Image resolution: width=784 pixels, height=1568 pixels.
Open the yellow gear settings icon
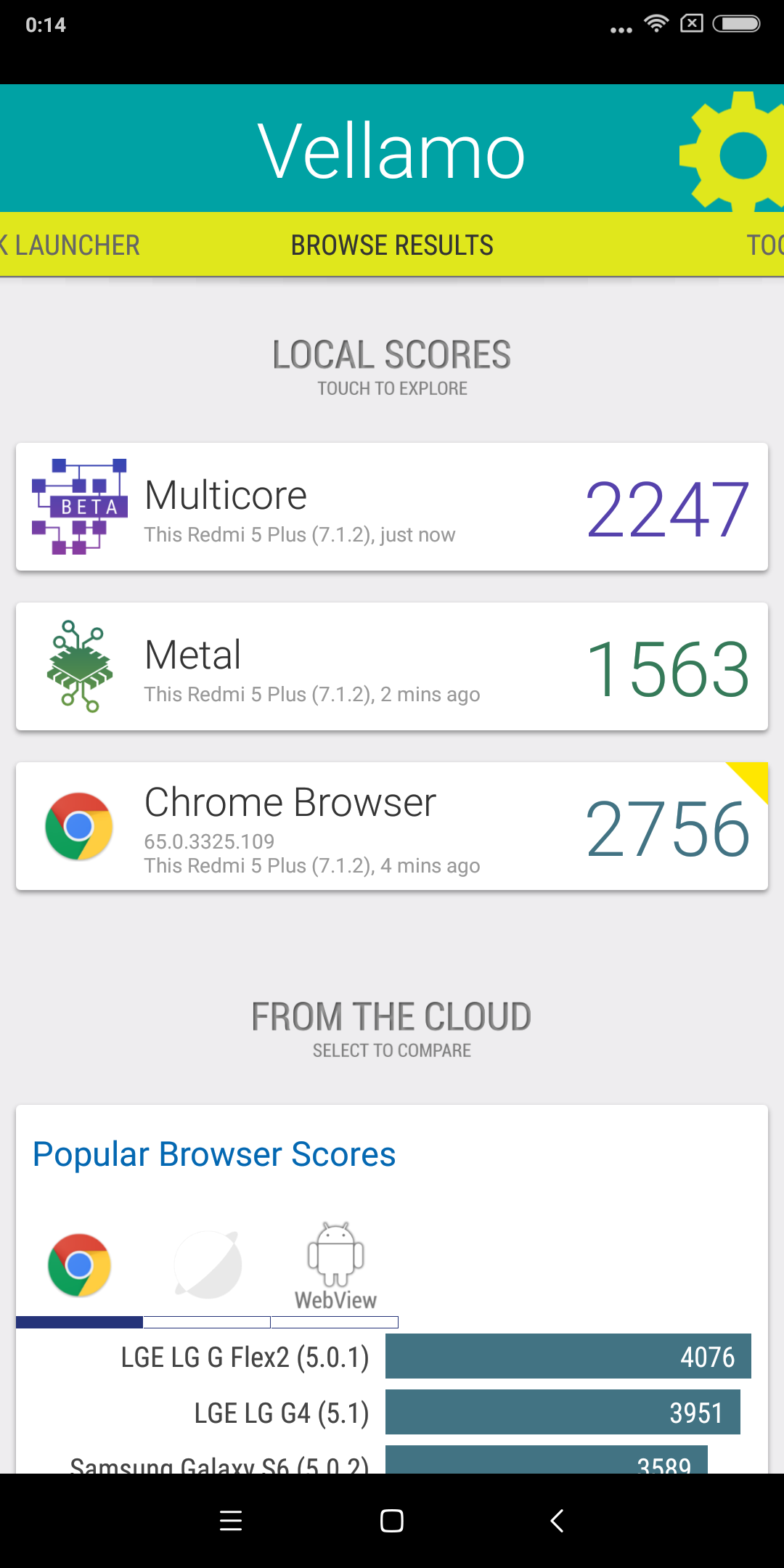(733, 152)
